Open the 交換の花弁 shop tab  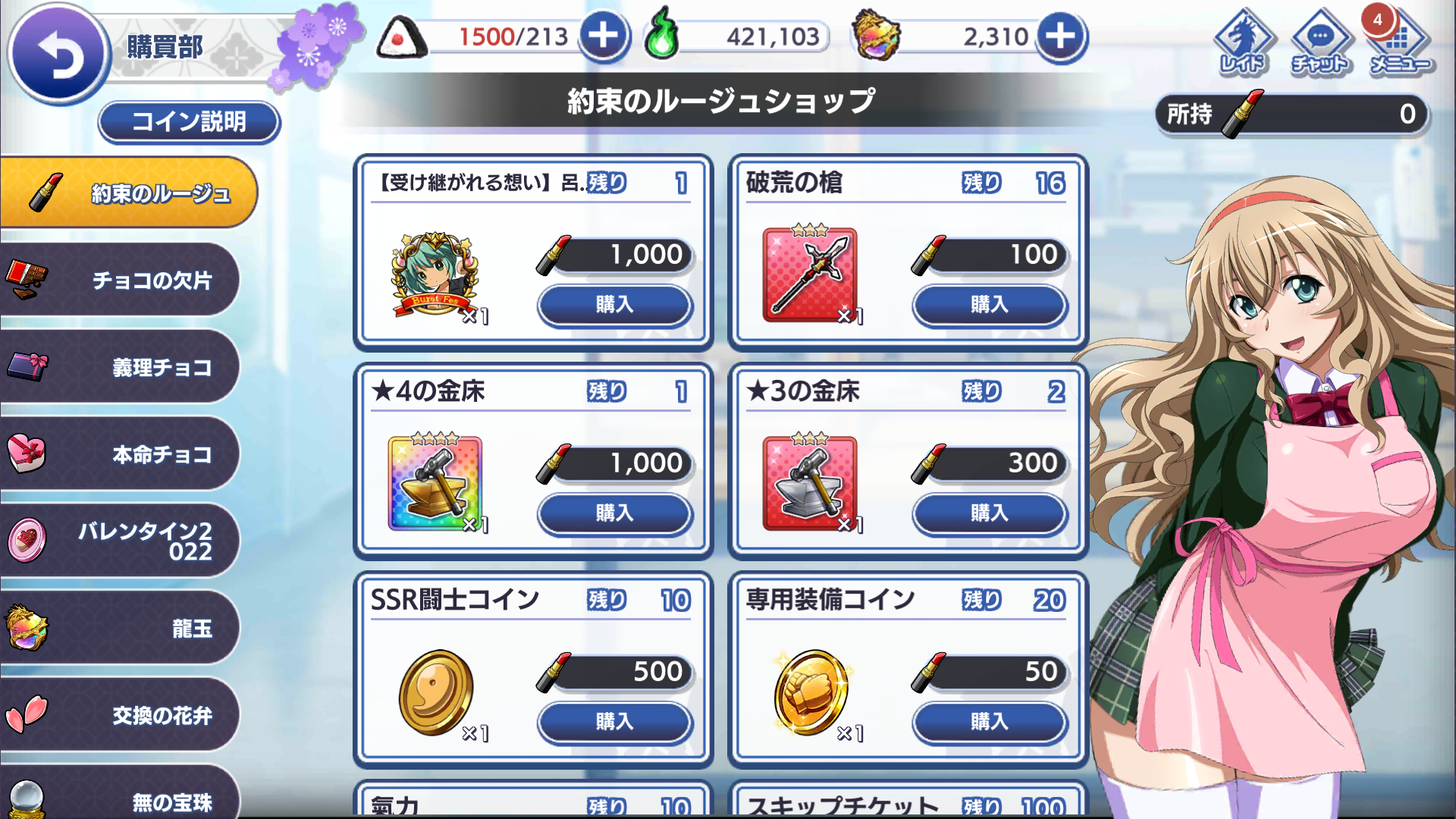click(x=121, y=714)
